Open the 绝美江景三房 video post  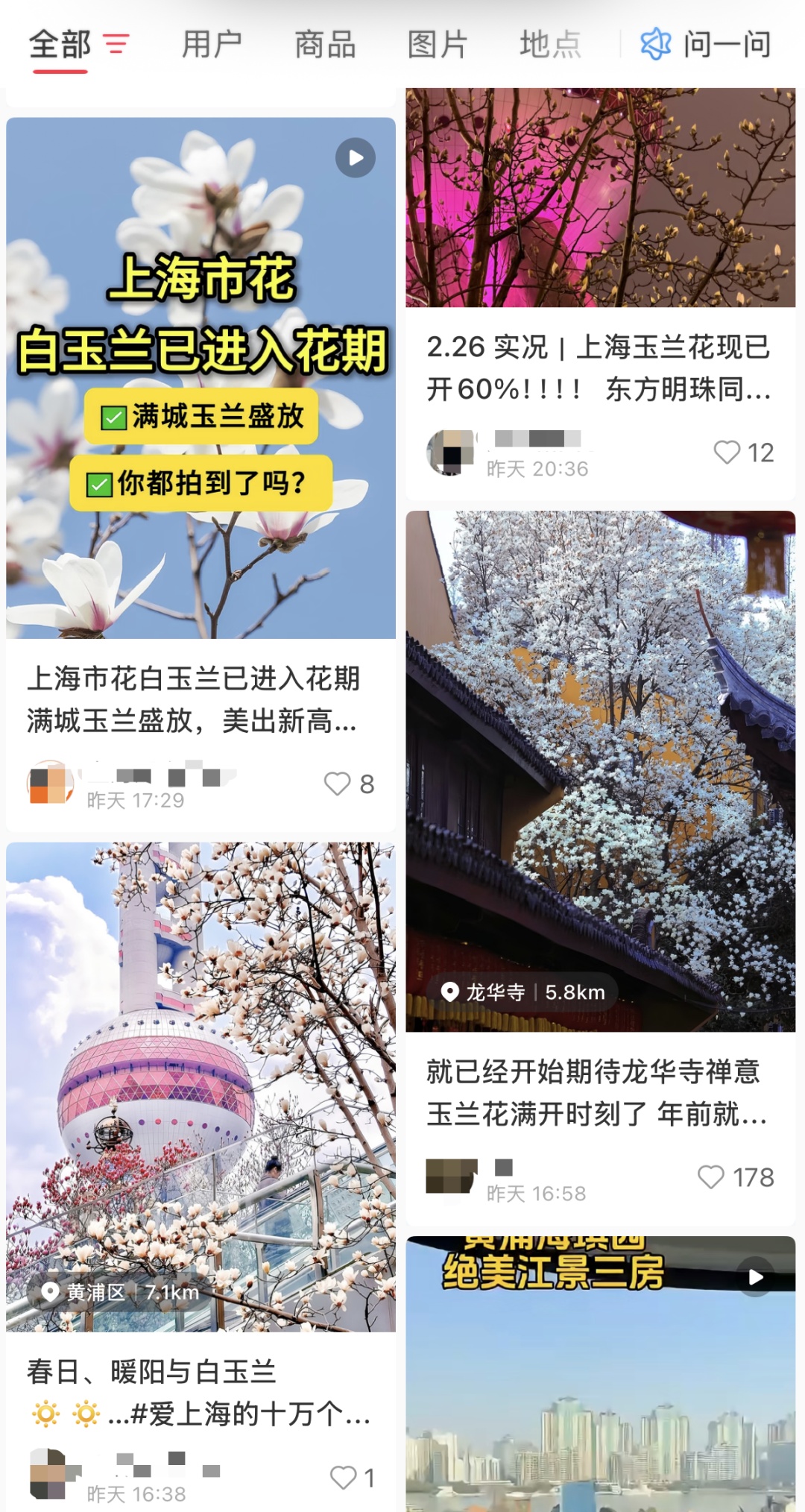[600, 1373]
